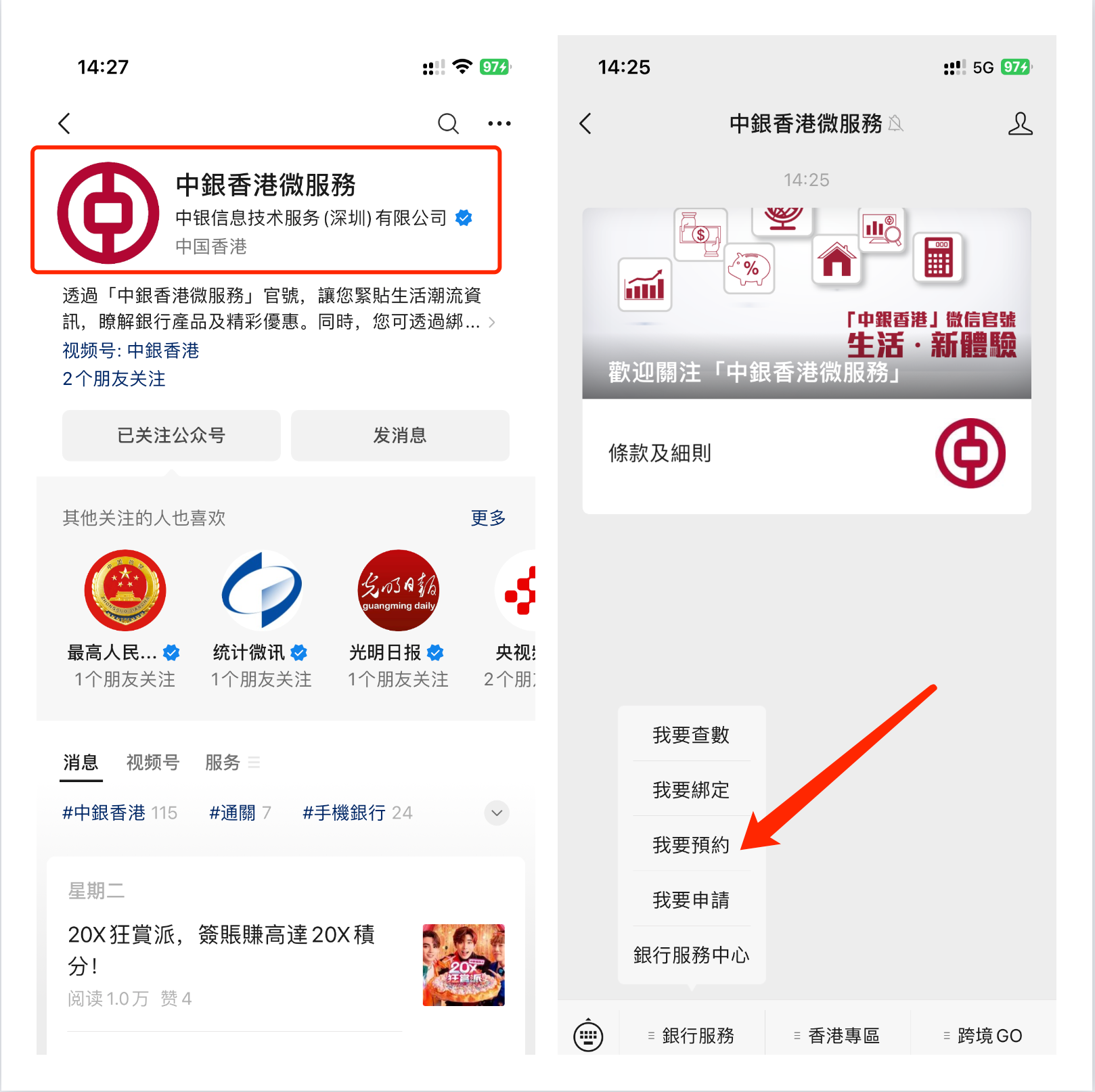
Task: Open search on the official account profile
Action: 447,124
